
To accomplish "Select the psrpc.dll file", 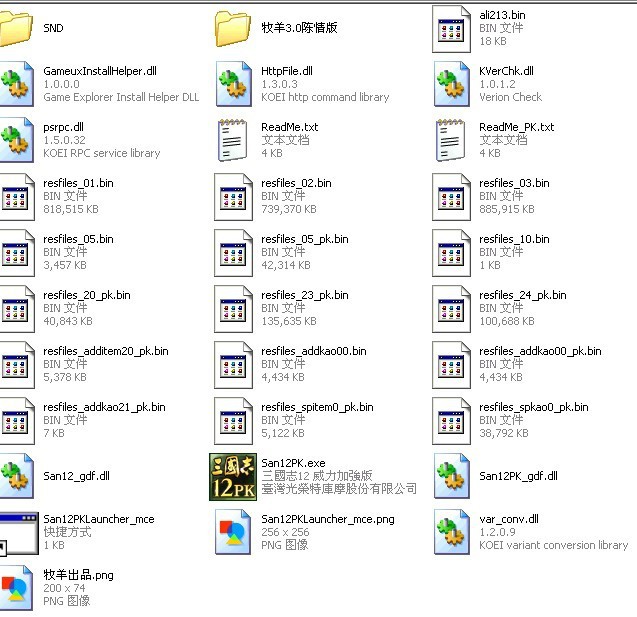I will (x=18, y=141).
